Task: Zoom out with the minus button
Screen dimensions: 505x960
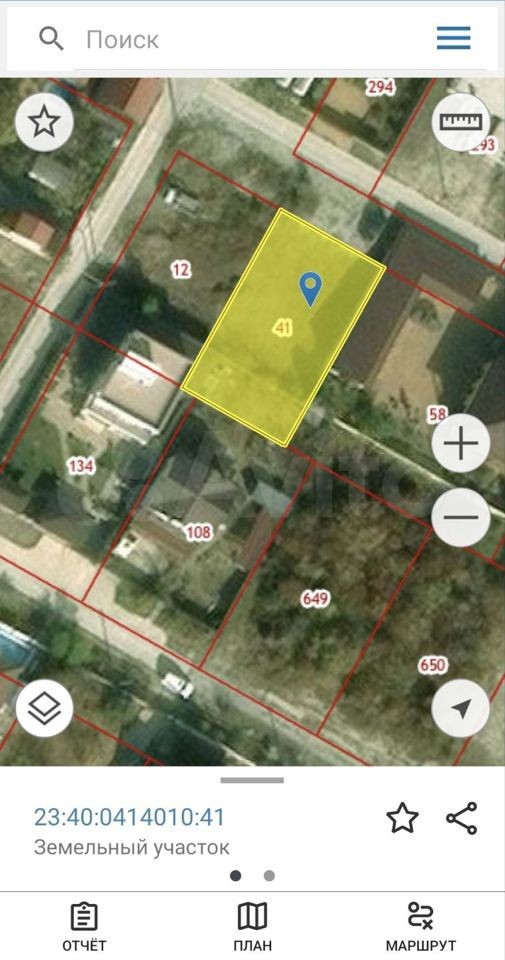Action: click(461, 517)
